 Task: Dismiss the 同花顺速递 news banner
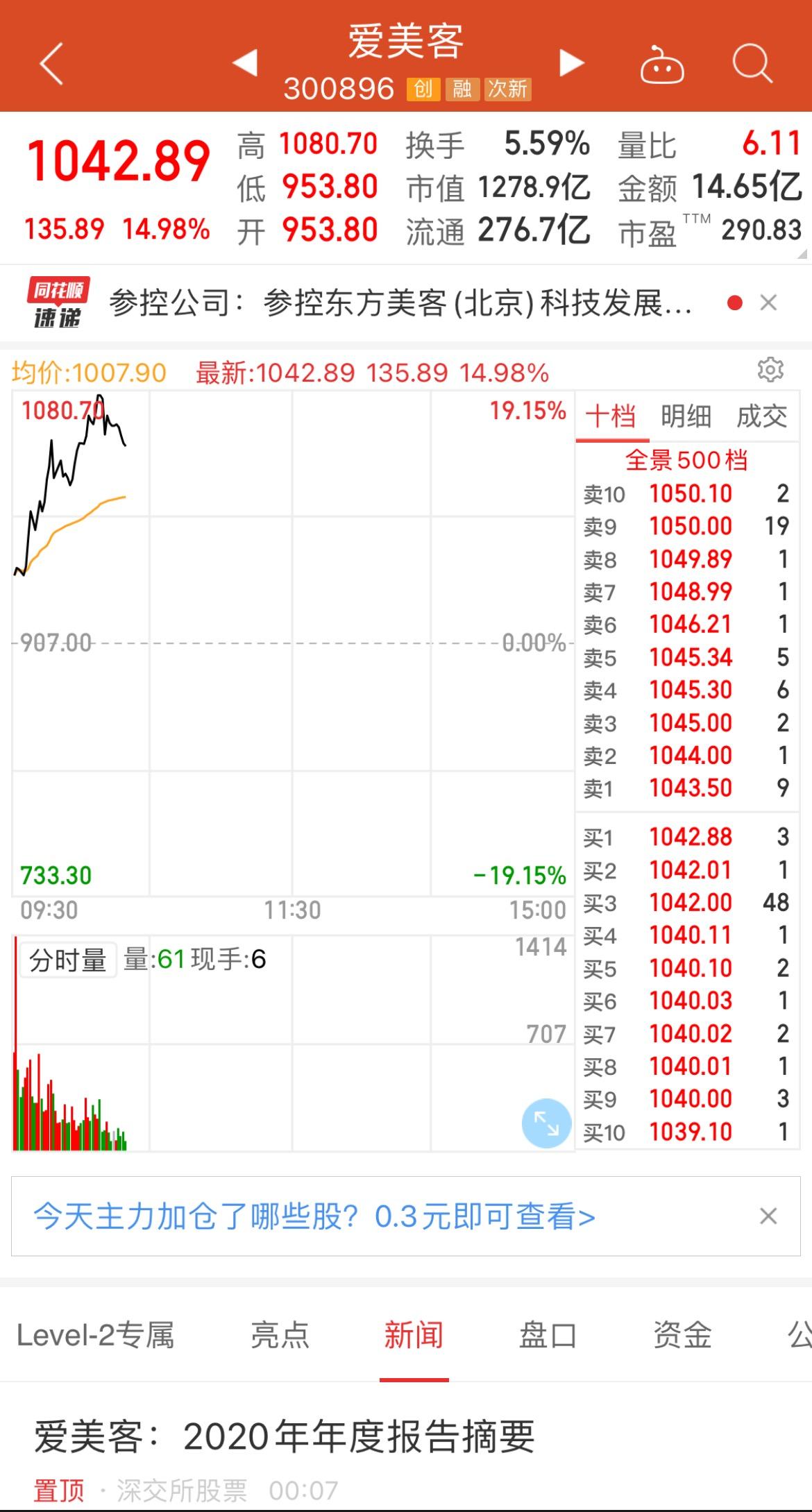(x=768, y=303)
